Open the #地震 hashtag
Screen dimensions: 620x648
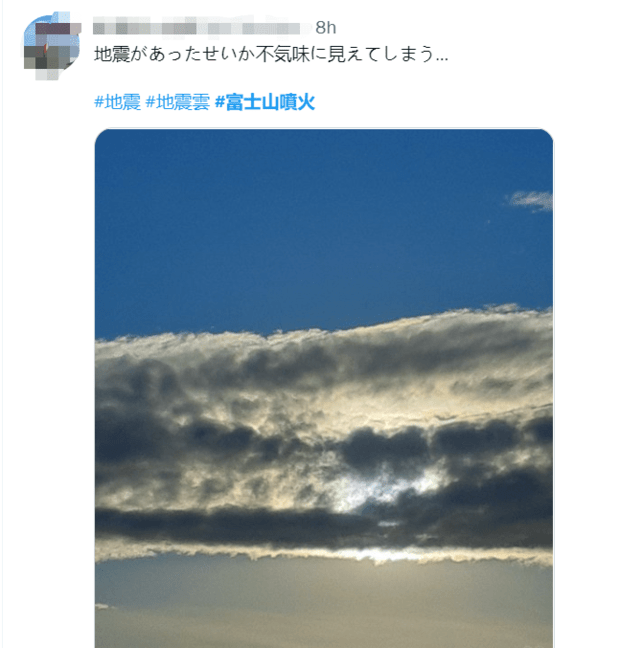point(117,102)
